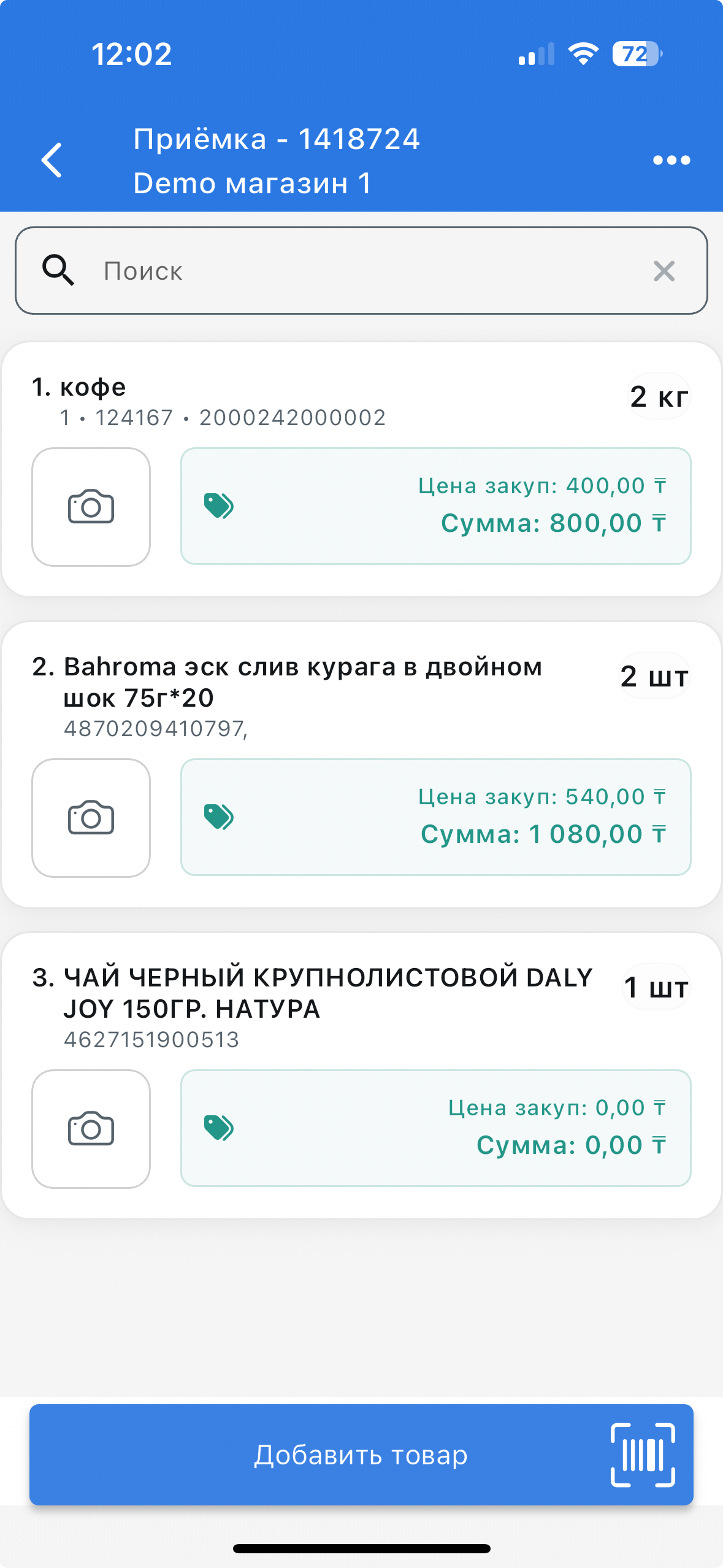Tap the back arrow in header
Screen dimensions: 723x1568
[x=51, y=159]
